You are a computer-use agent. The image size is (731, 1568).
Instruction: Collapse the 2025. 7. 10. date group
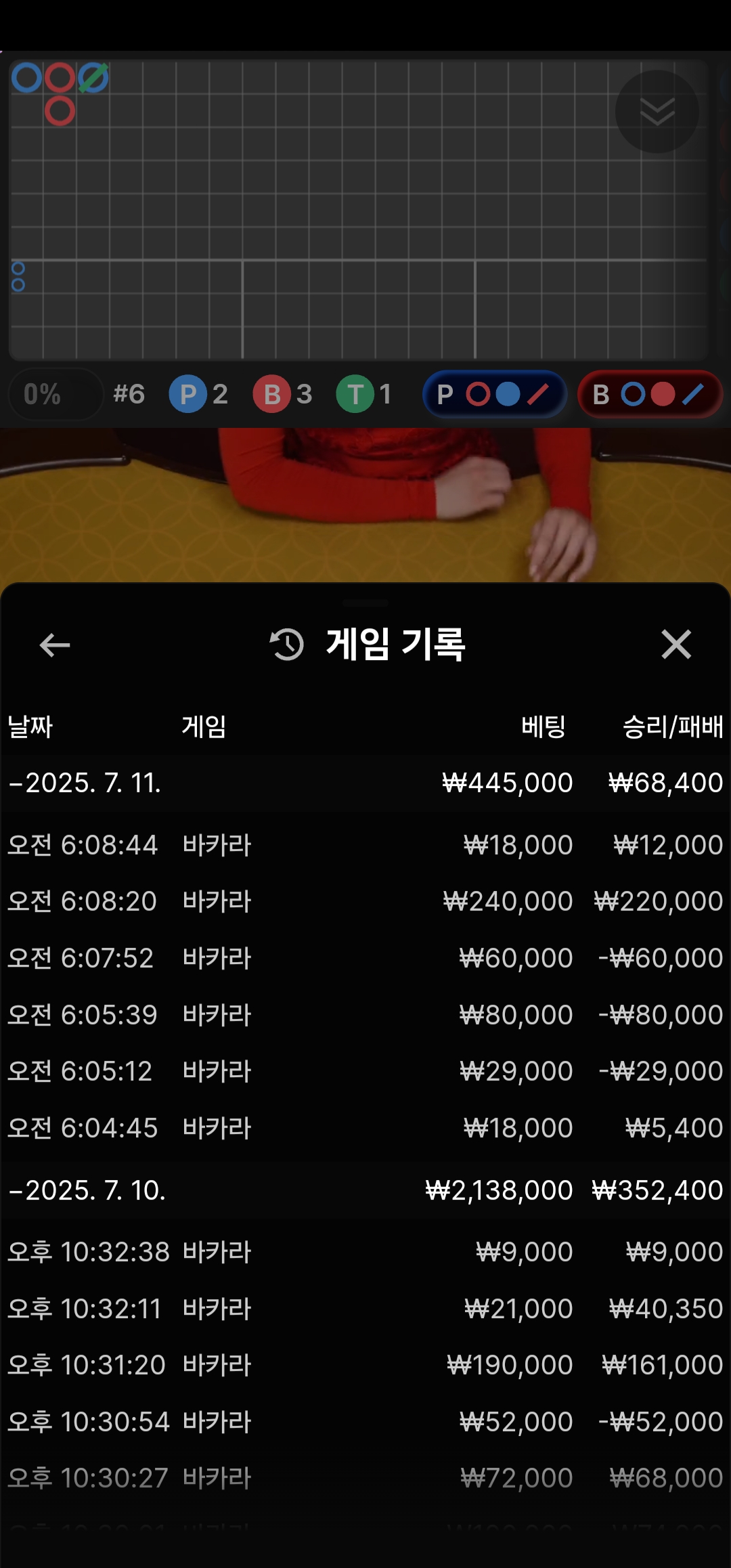(88, 1190)
